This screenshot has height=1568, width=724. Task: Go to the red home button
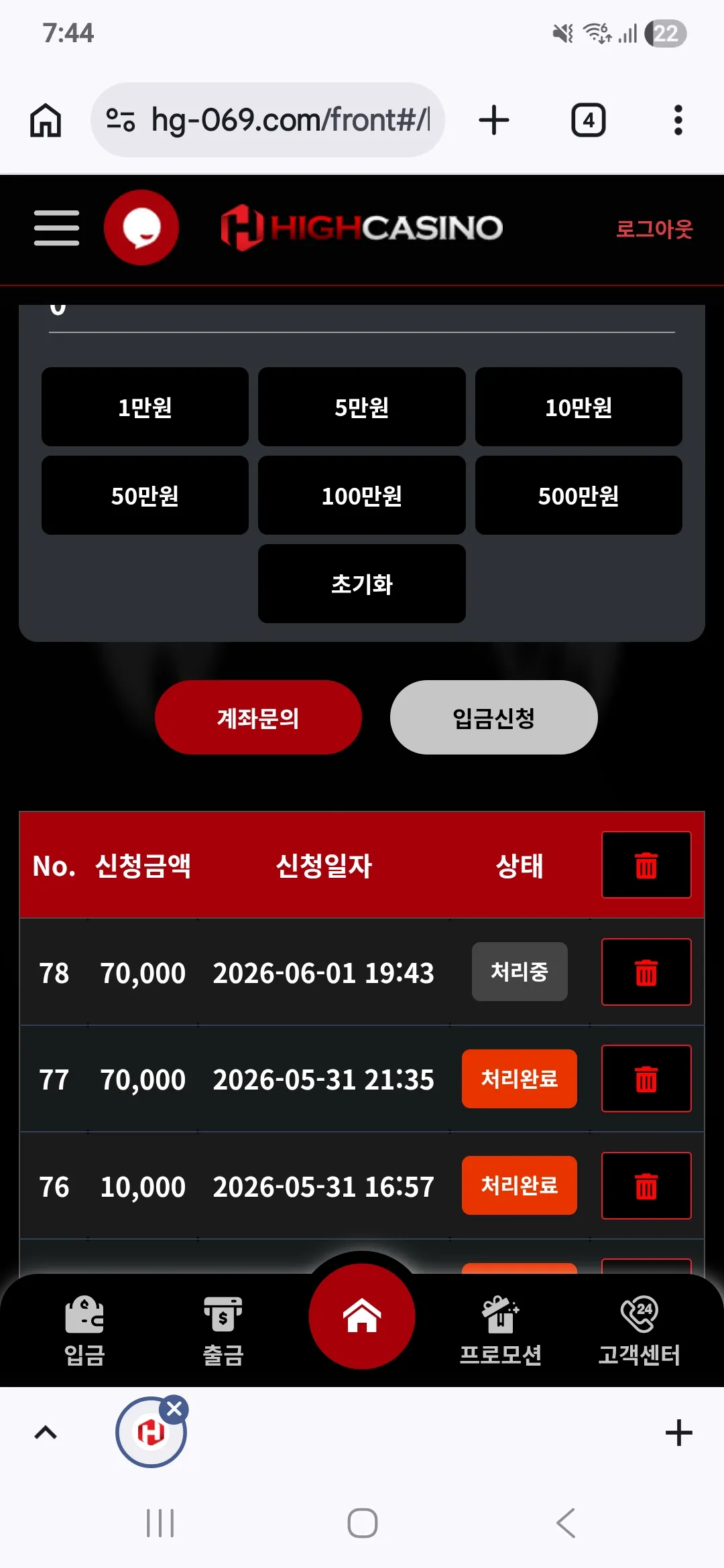point(362,1316)
